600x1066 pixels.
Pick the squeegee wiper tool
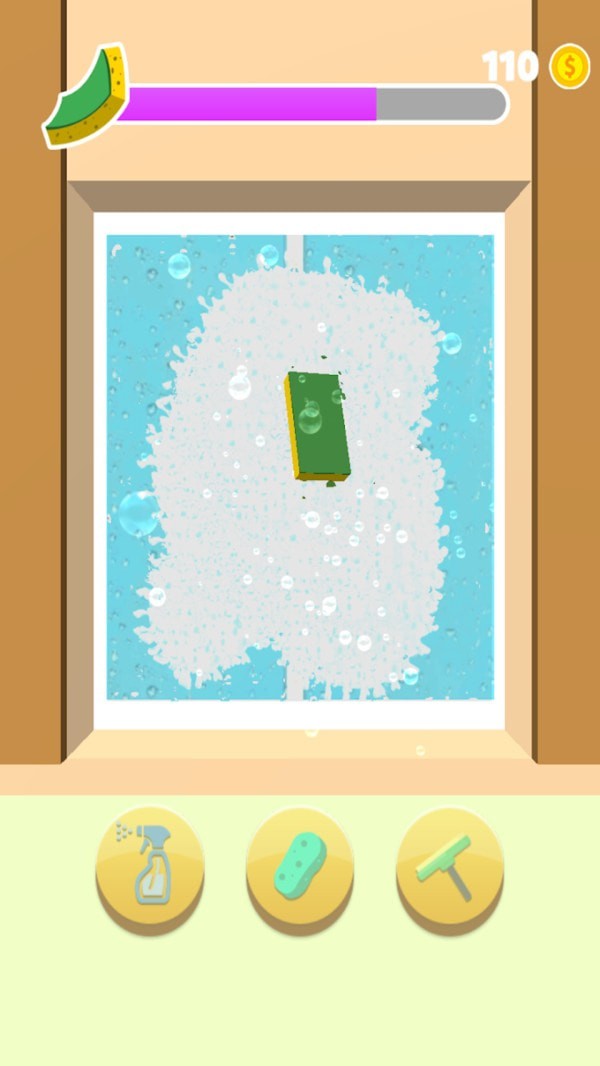449,866
